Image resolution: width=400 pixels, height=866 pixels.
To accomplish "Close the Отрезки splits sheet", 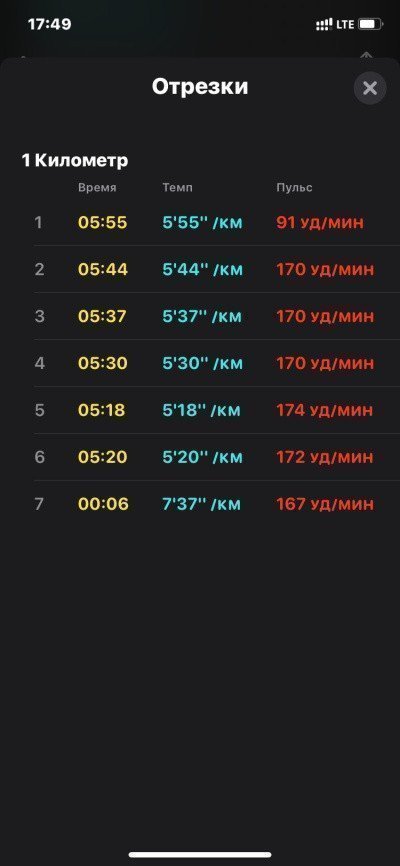I will [x=370, y=88].
